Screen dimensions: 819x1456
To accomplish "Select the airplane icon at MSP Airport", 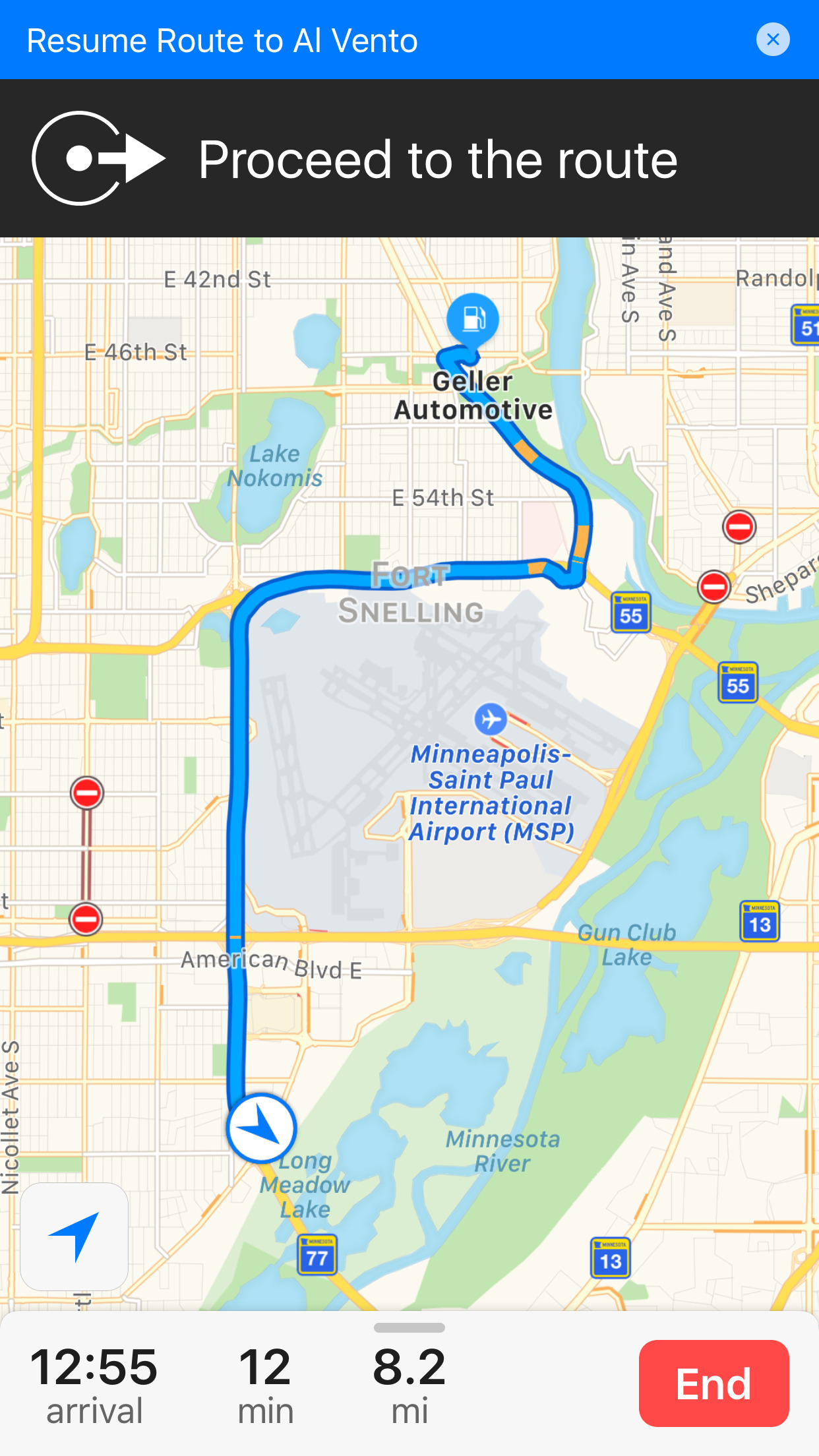I will tap(490, 720).
